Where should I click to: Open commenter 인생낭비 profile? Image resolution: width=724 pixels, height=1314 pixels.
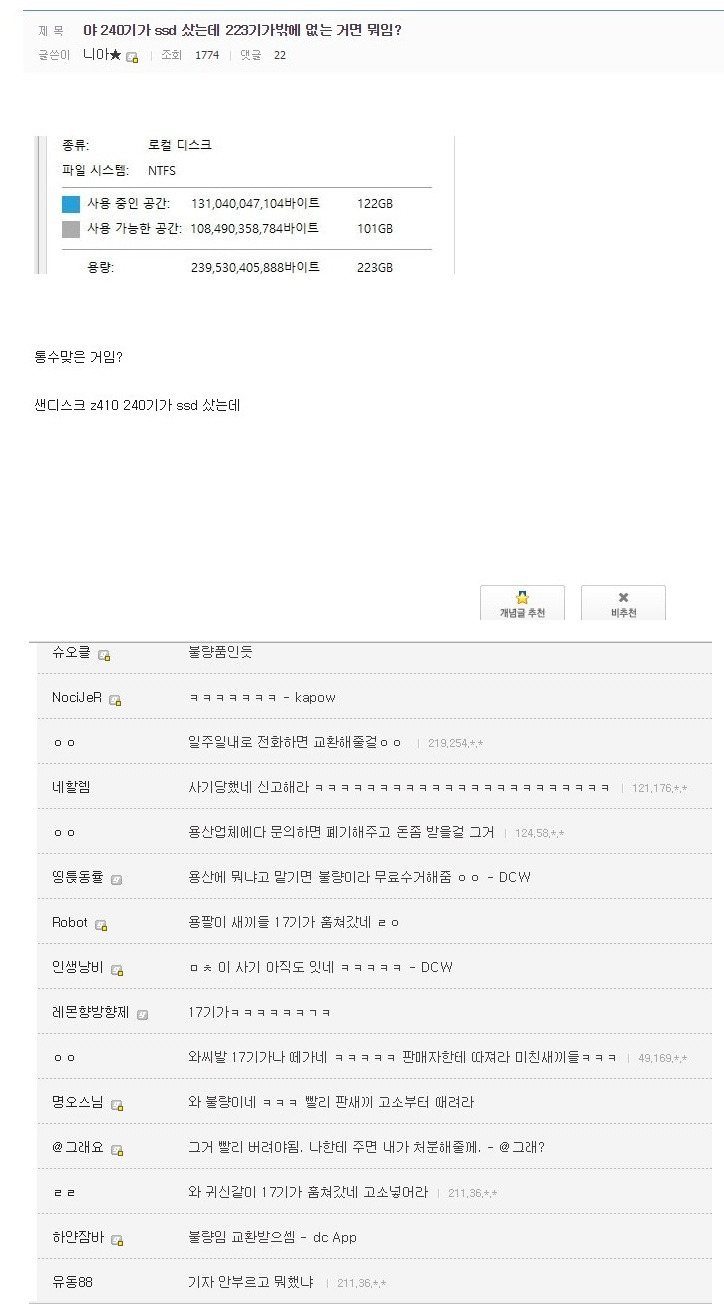78,968
